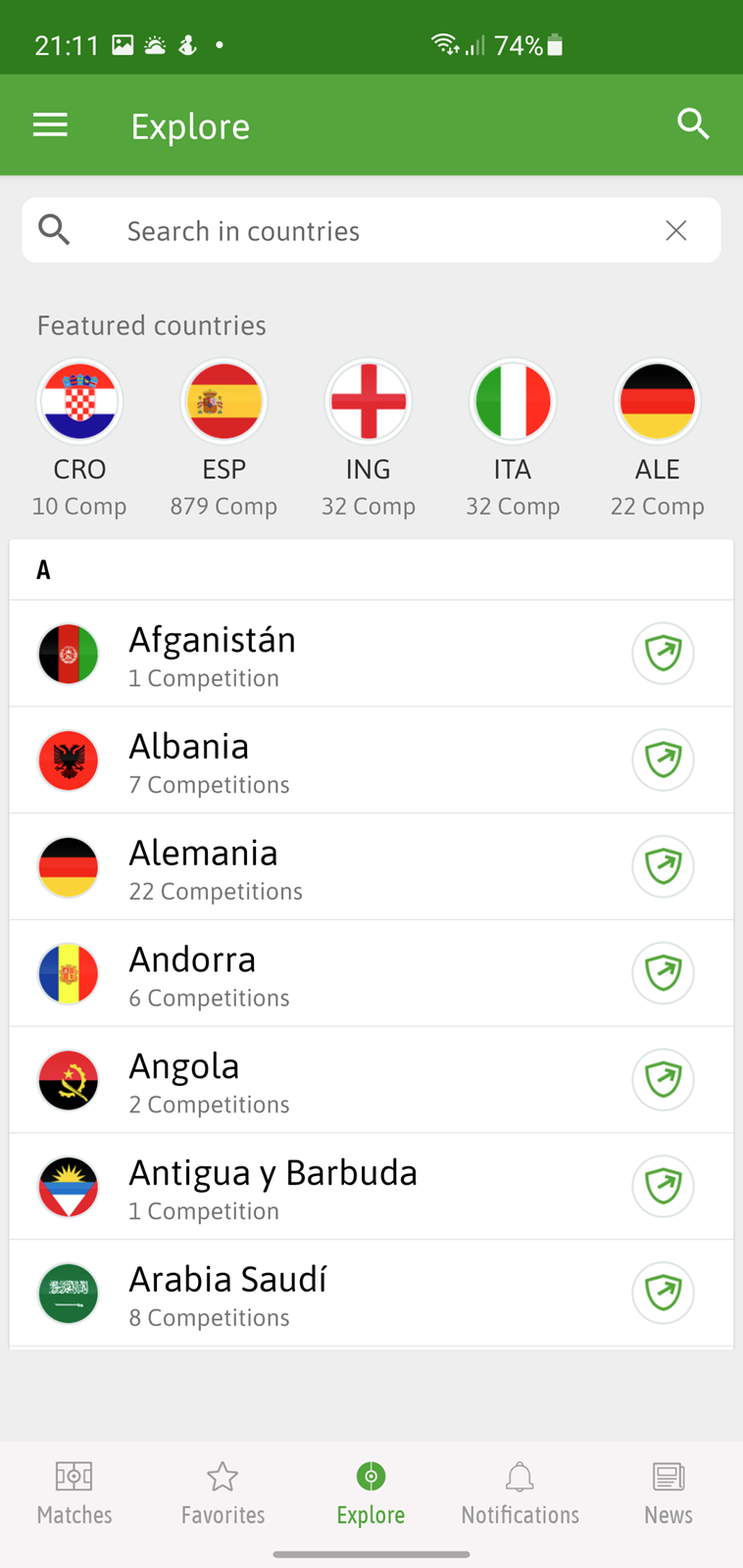Clear the country search with the X
743x1568 pixels.
[x=676, y=230]
